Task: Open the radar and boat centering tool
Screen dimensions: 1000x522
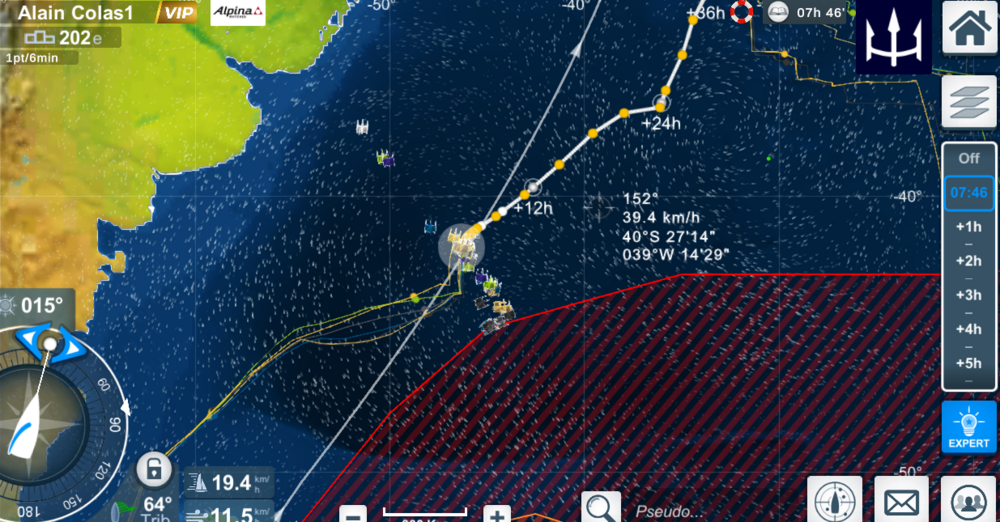Action: point(834,500)
